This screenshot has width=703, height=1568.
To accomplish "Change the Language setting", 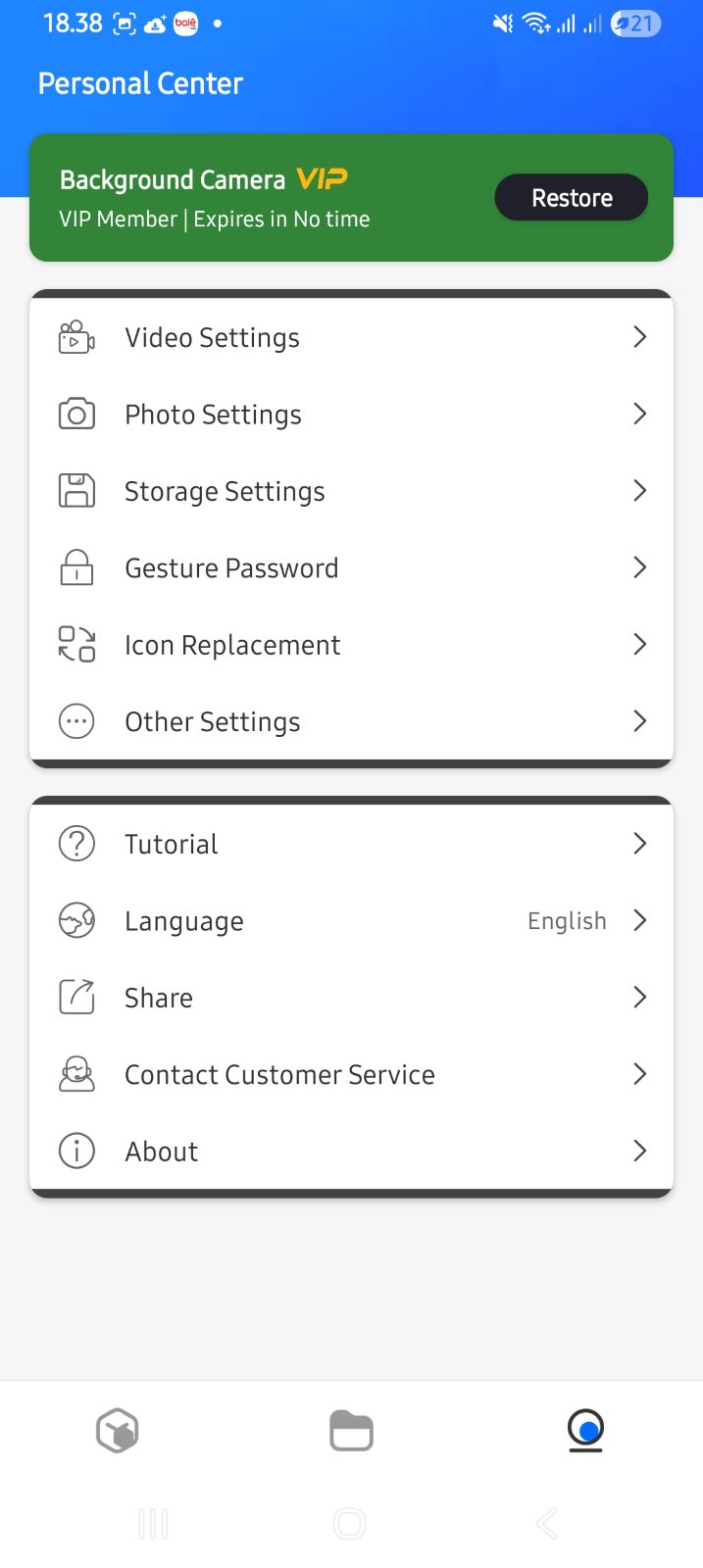I will point(351,921).
